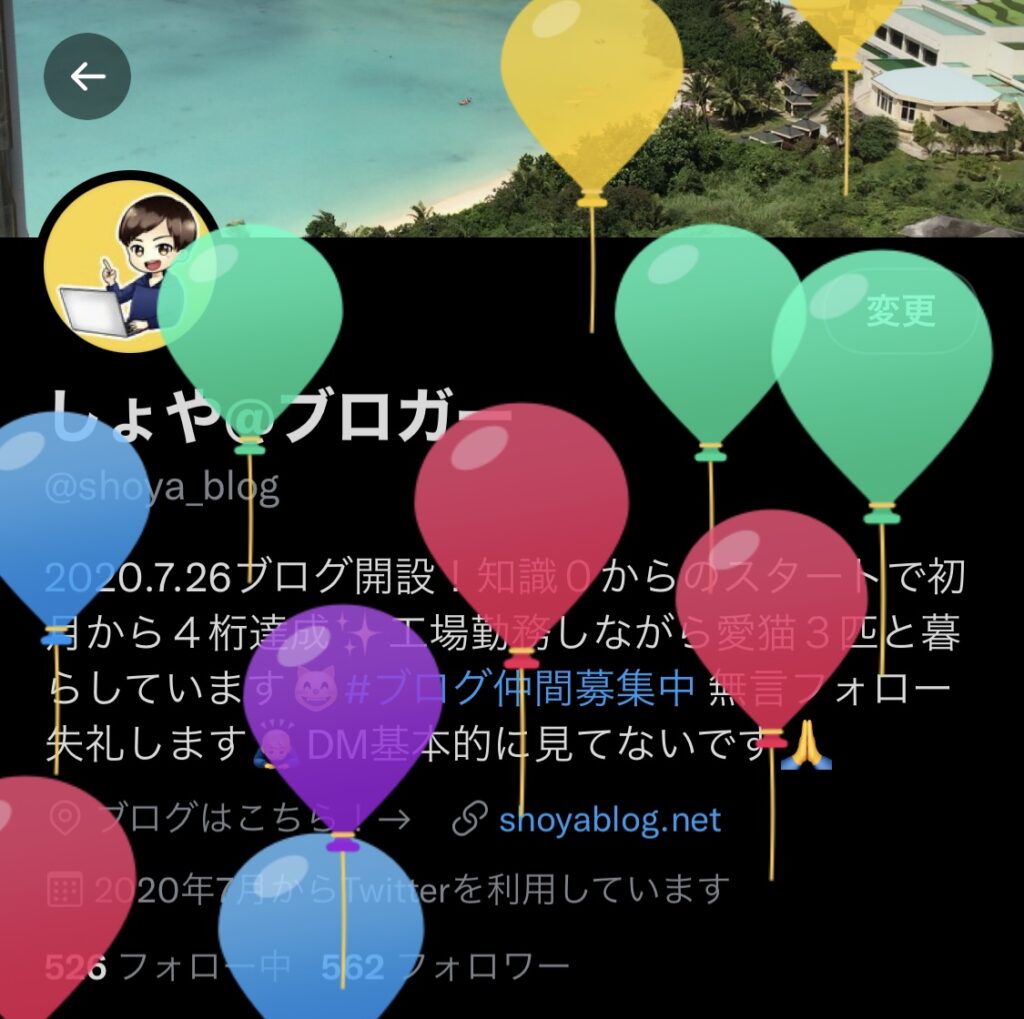Go back using the arrow button

87,77
